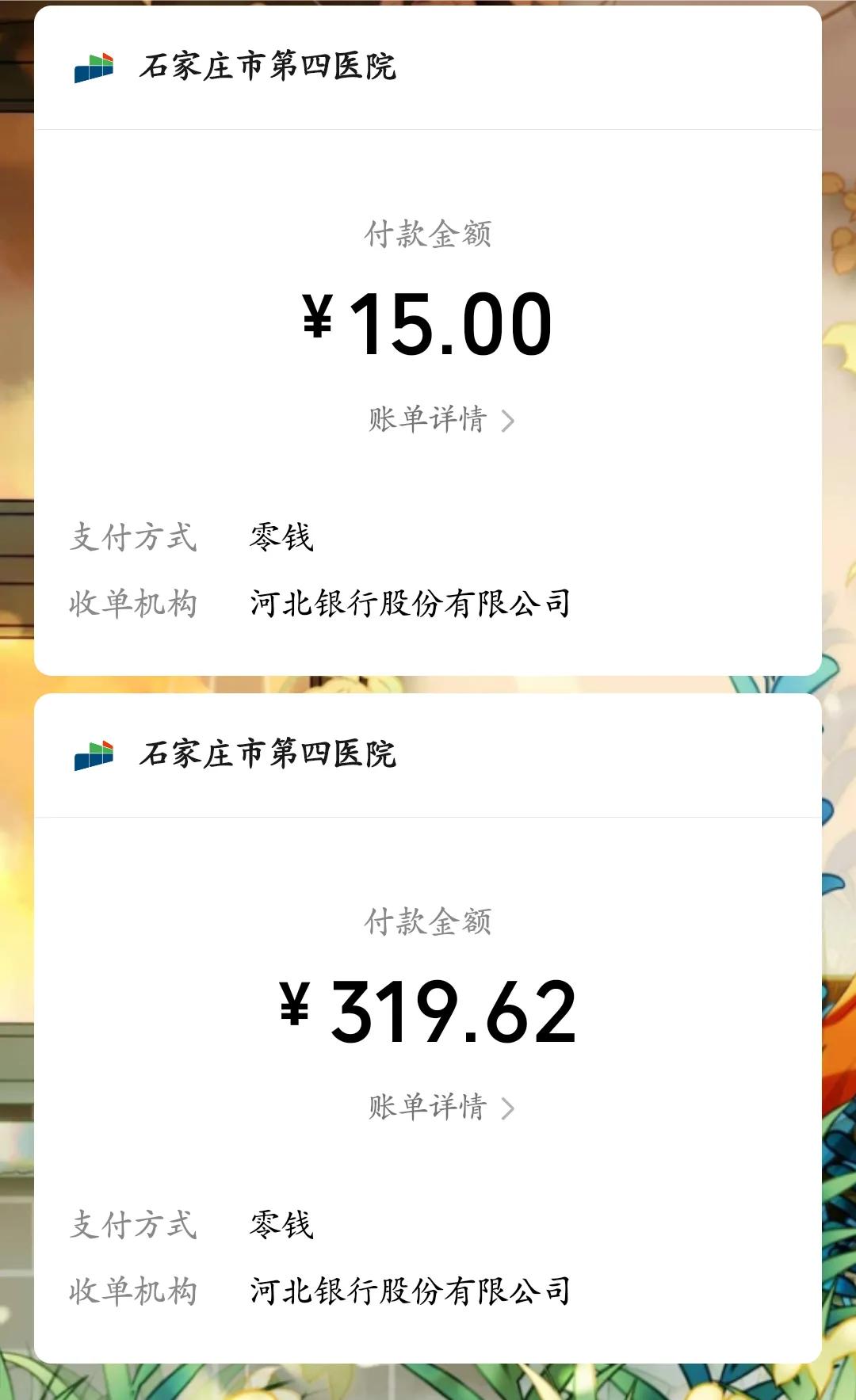
Task: Click the chevron beside first 账单详情 label
Action: 507,421
